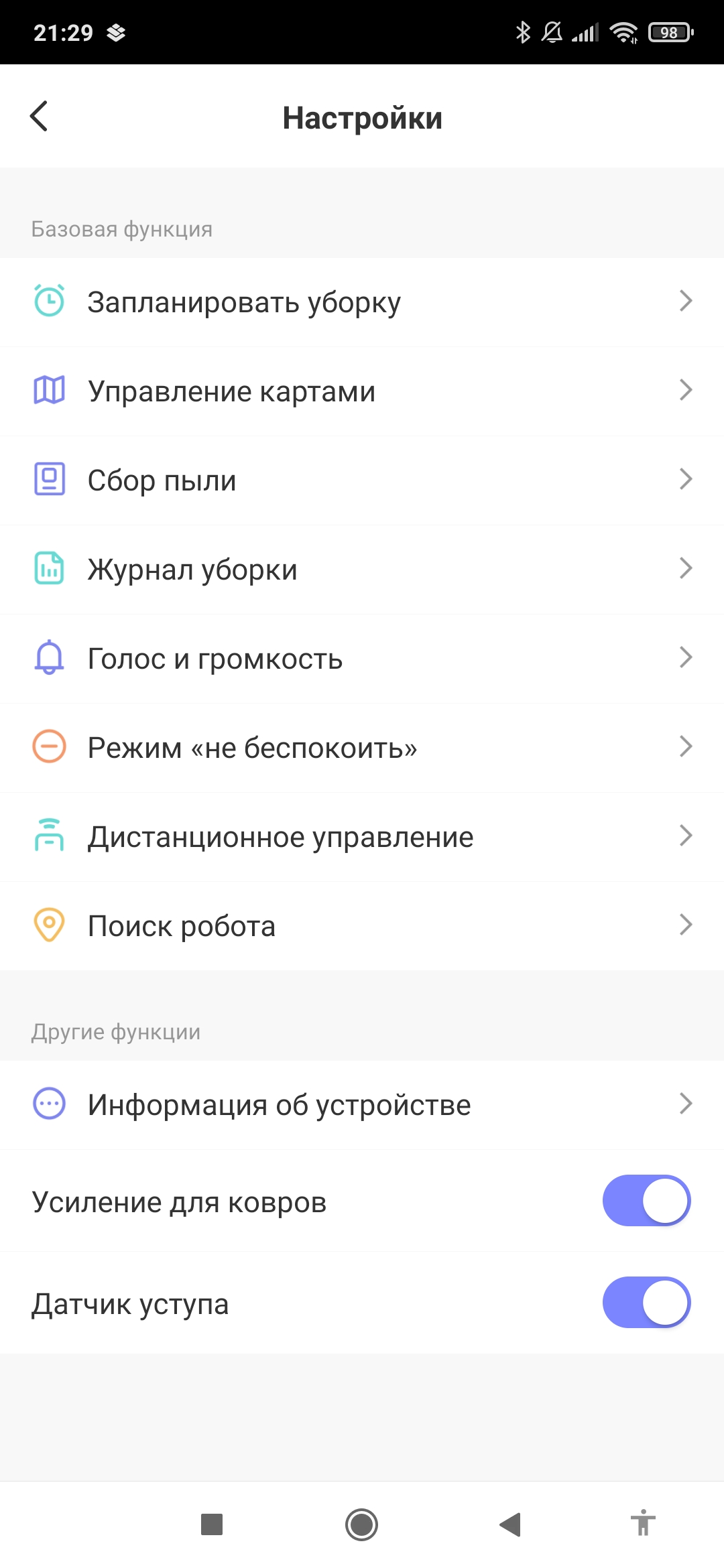Viewport: 724px width, 1568px height.
Task: Disable Усиление для ковров switch
Action: coord(646,1201)
